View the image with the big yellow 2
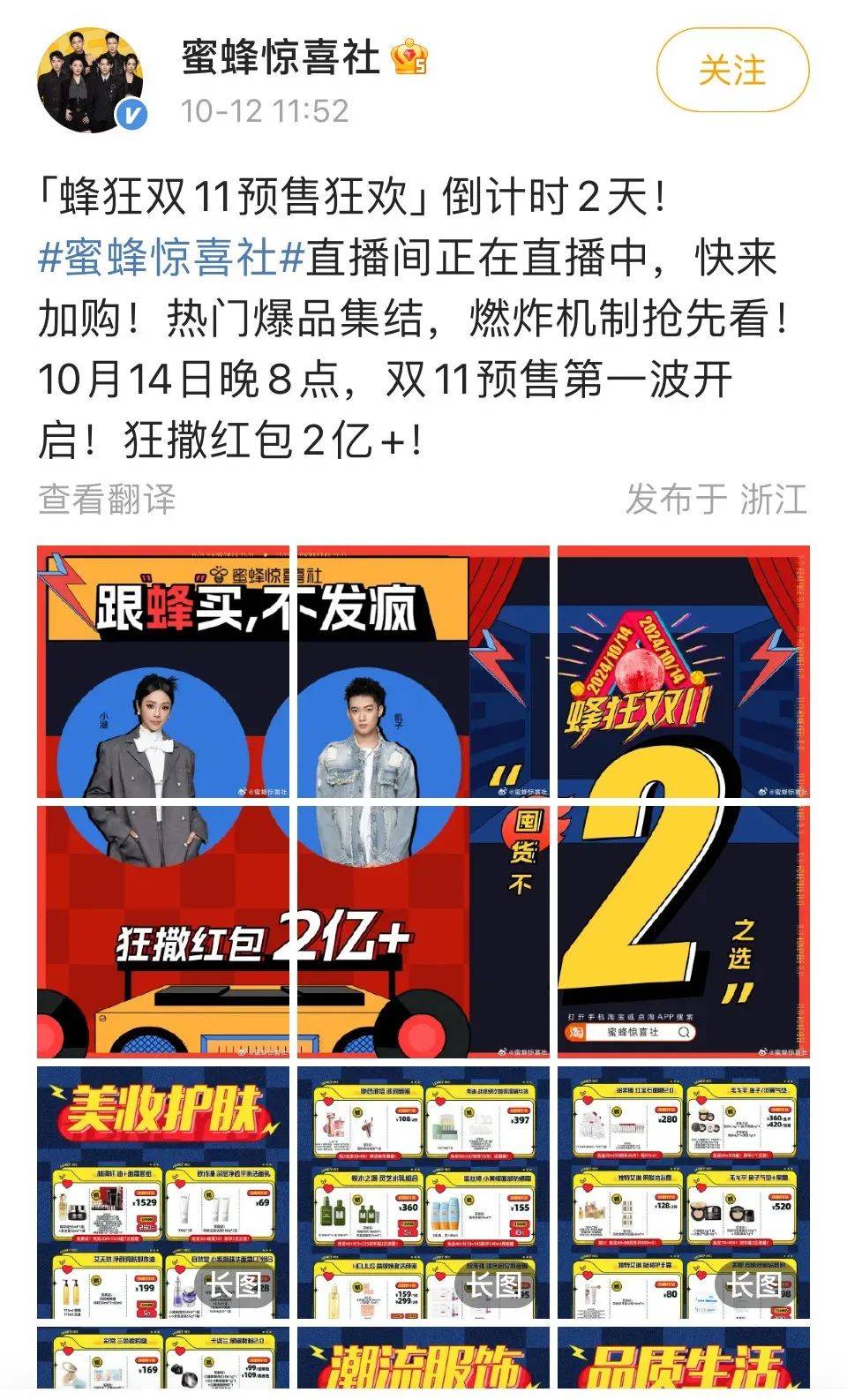Screen dimensions: 847x1400 tap(684, 931)
